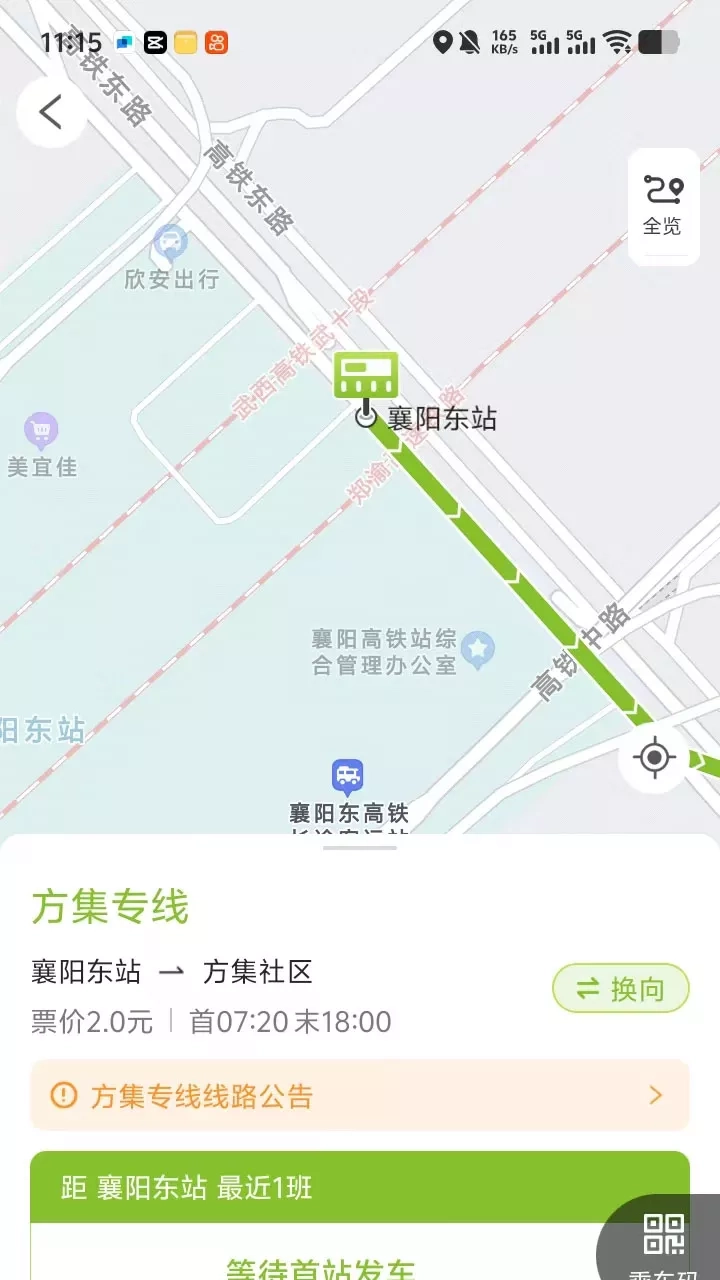Open the 全览 route overview
Image resolution: width=720 pixels, height=1280 pixels.
(663, 205)
